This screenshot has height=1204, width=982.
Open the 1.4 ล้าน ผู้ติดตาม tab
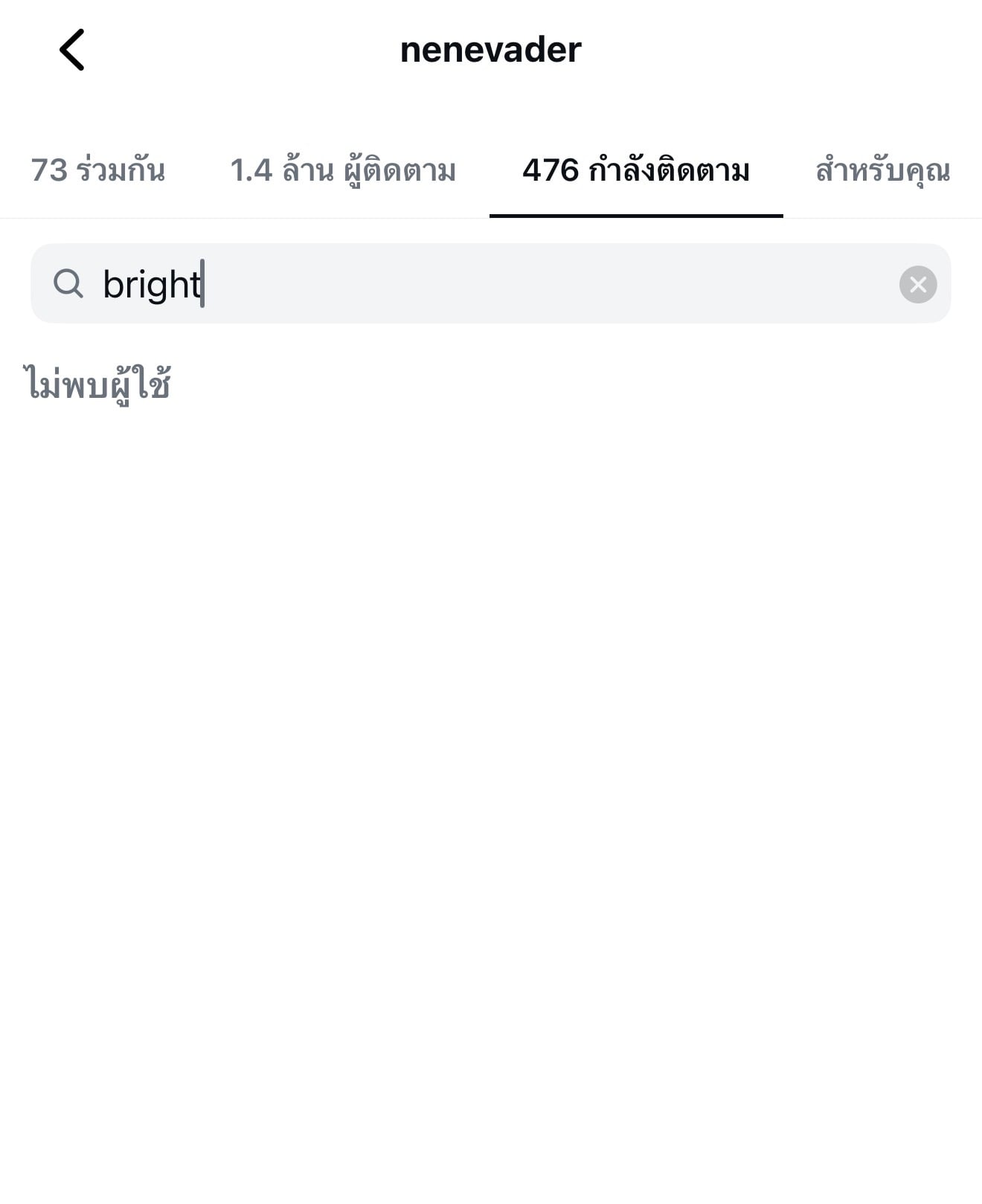pos(342,170)
